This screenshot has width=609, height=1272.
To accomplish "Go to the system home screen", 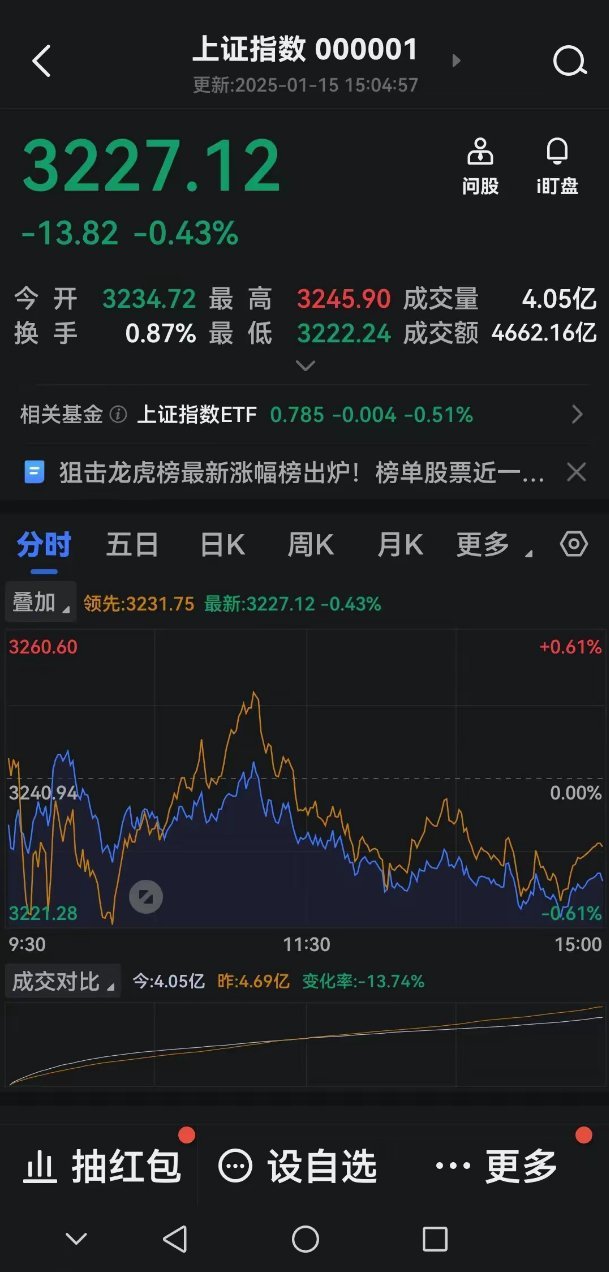I will [305, 1240].
